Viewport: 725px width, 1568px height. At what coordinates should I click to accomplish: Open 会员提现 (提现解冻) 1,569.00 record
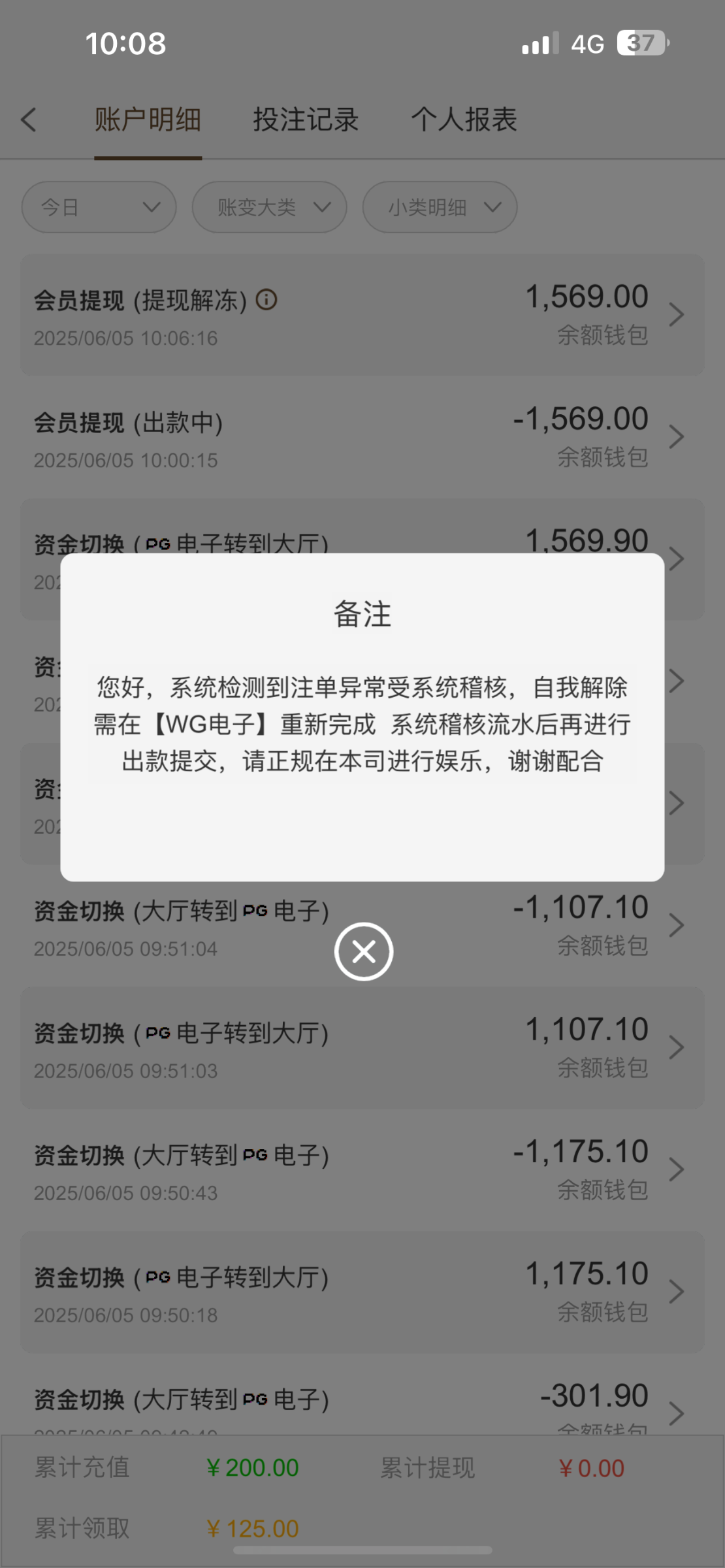[x=362, y=315]
